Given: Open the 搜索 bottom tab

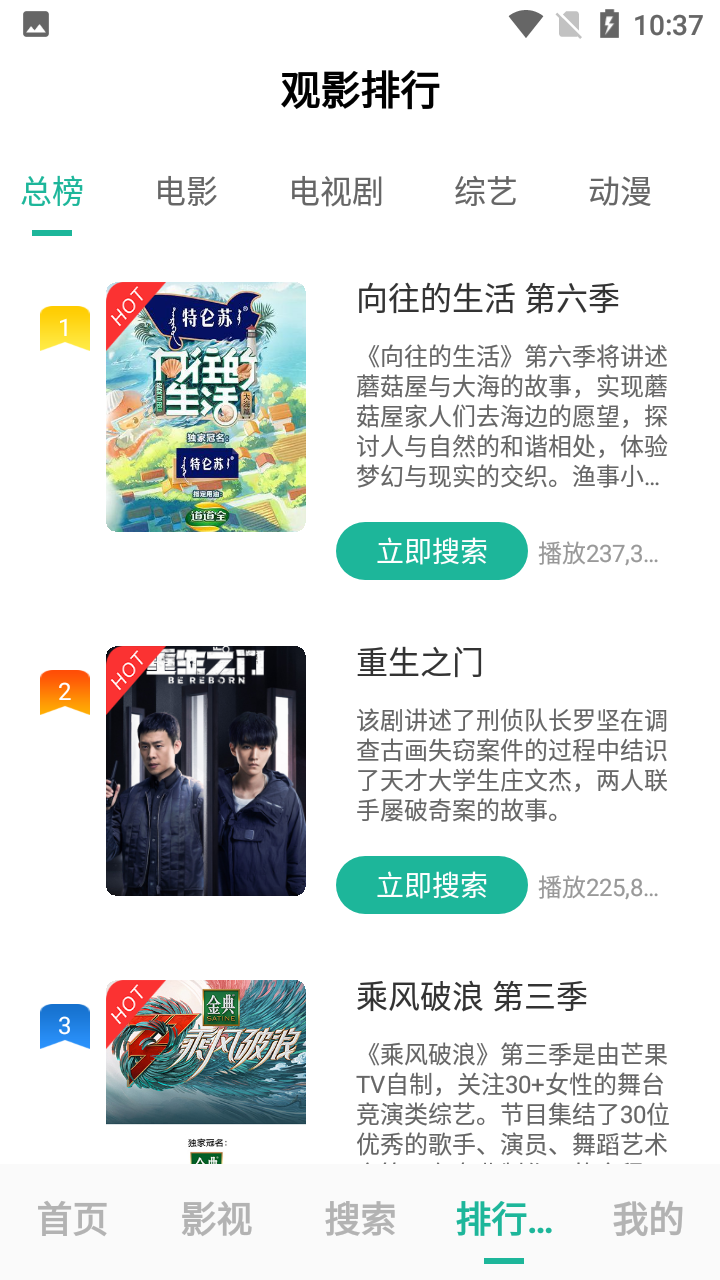Looking at the screenshot, I should [x=360, y=1220].
